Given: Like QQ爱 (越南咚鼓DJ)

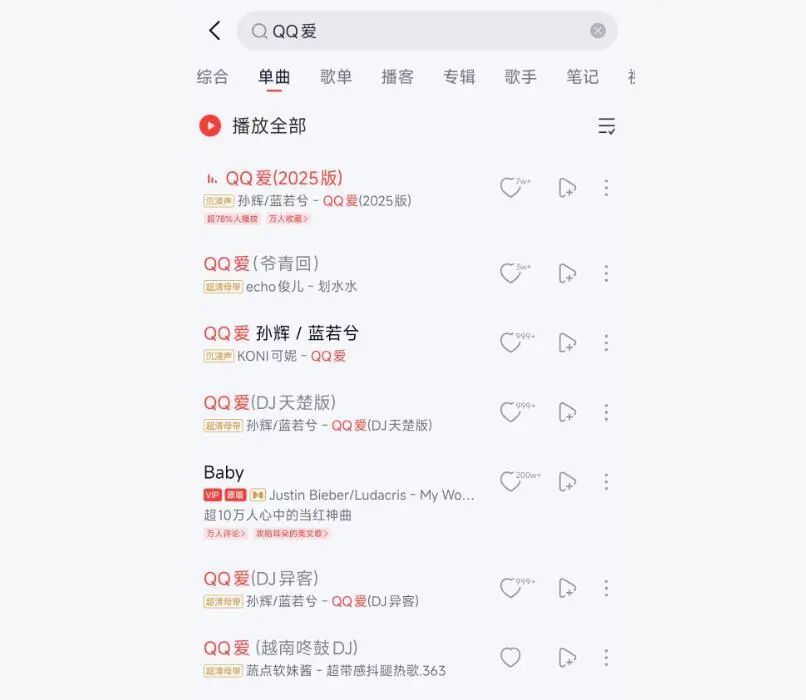Looking at the screenshot, I should (x=510, y=658).
